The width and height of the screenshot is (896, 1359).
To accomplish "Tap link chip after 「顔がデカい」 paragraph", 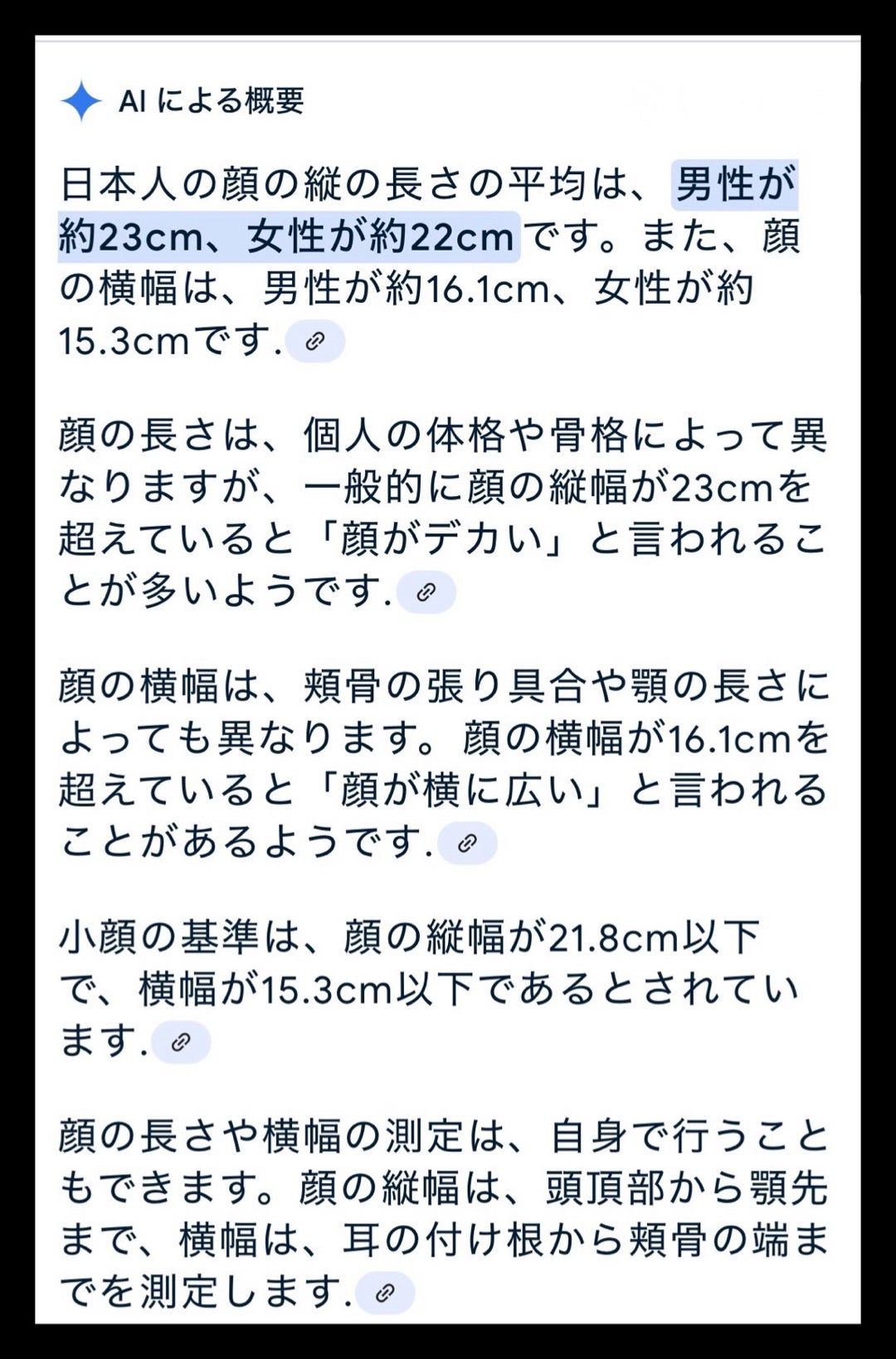I will tap(426, 592).
